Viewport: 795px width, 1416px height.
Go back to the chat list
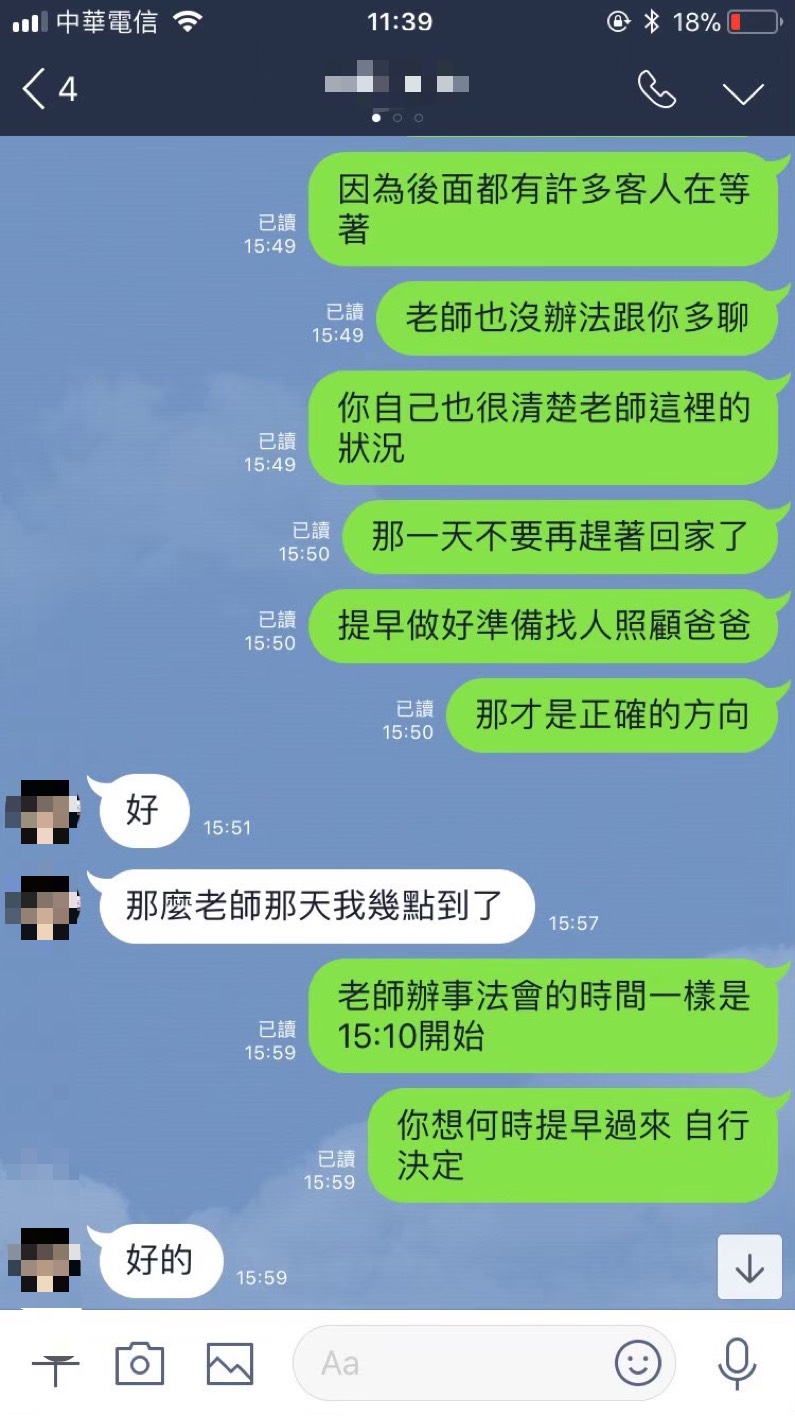tap(49, 90)
